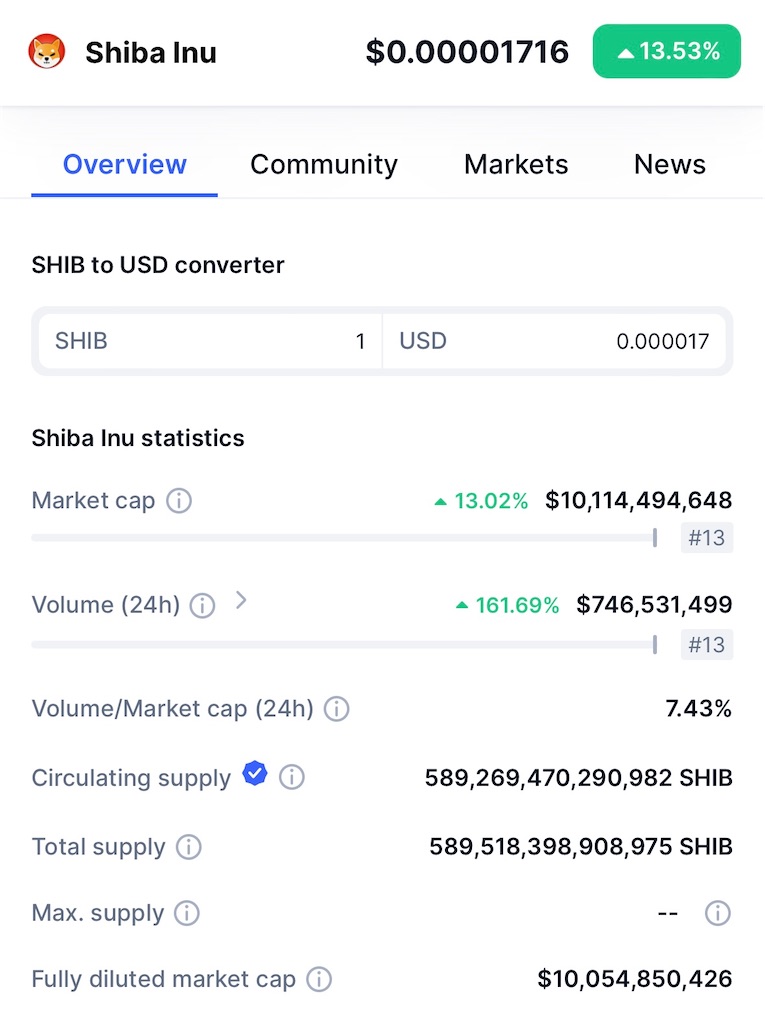The height and width of the screenshot is (1024, 765).
Task: Expand Volume (24h) details chevron
Action: (x=240, y=601)
